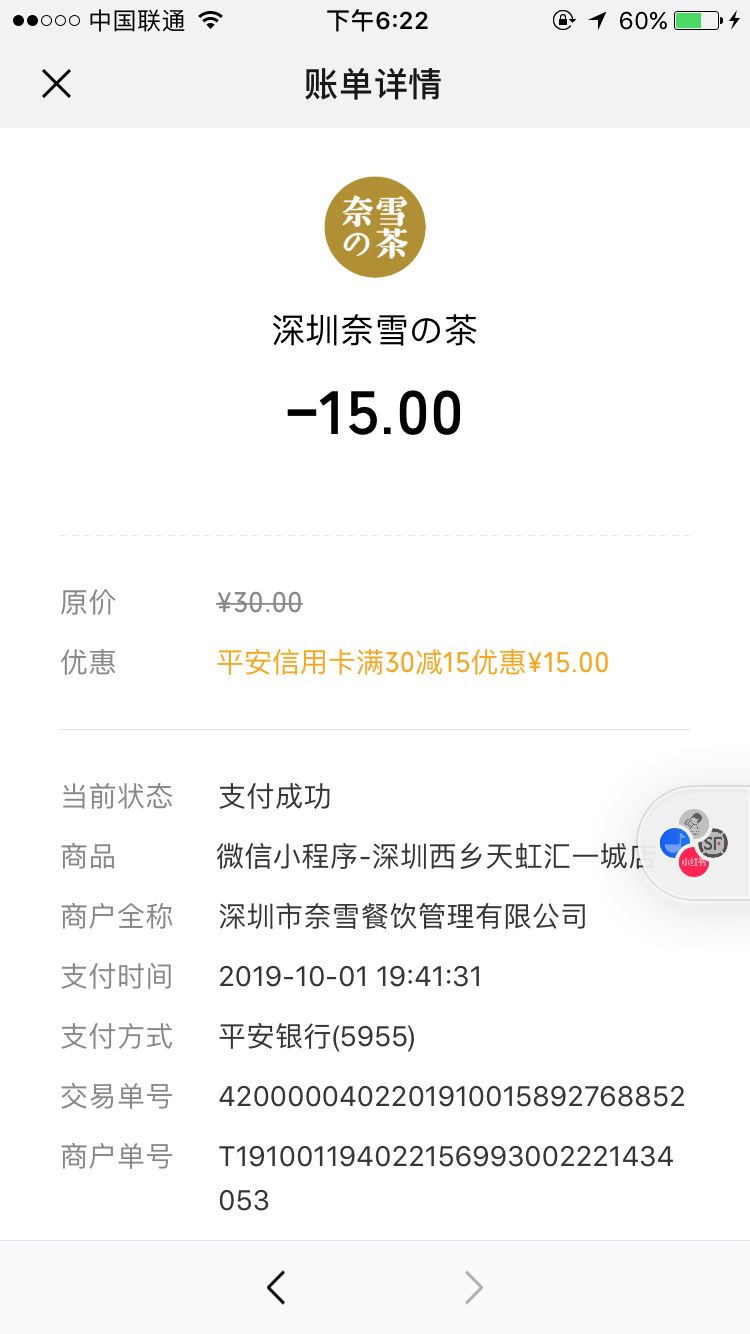Viewport: 750px width, 1334px height.
Task: Go back using the bottom left arrow
Action: (277, 1288)
